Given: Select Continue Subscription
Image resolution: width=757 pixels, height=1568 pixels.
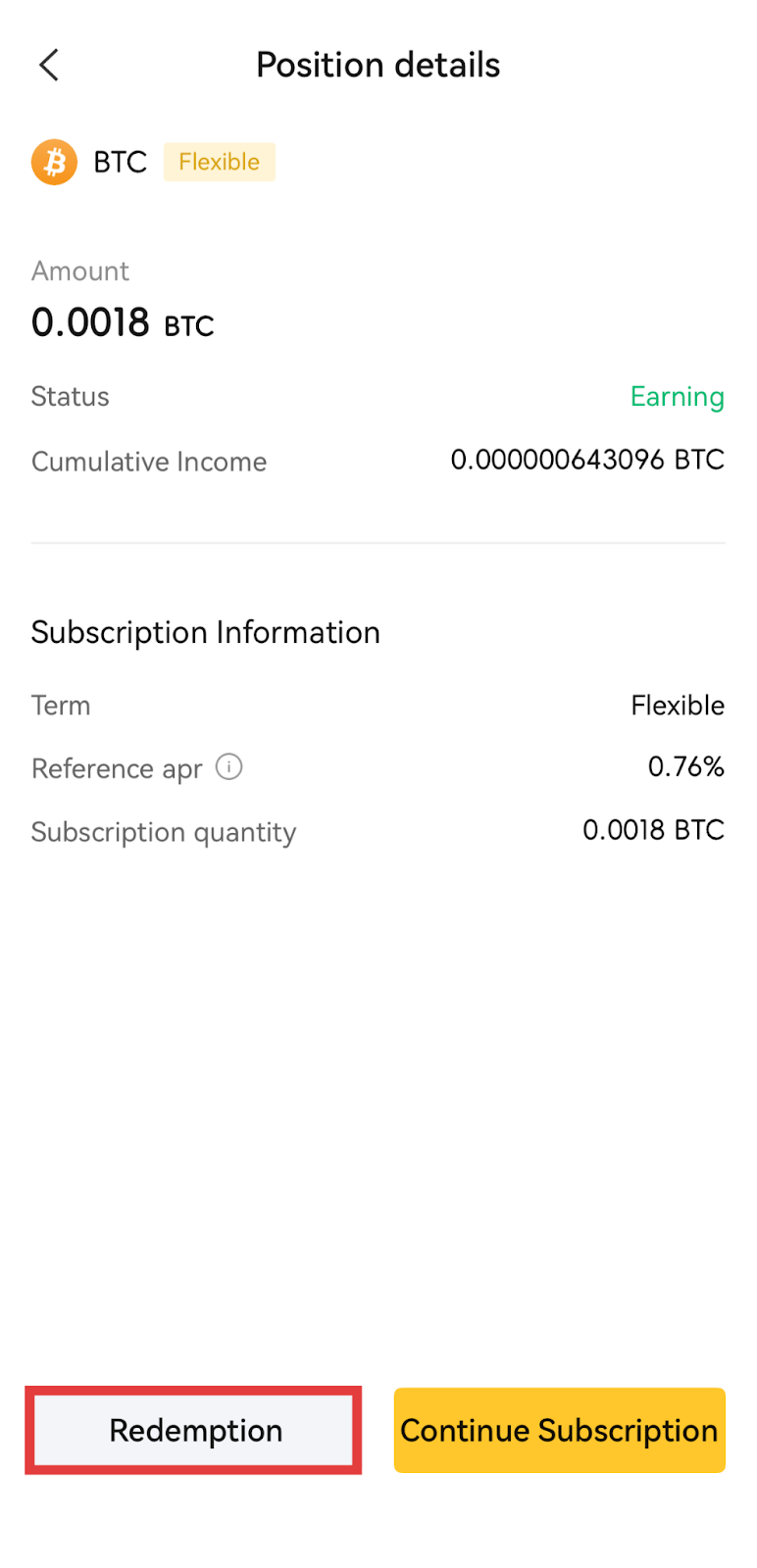Looking at the screenshot, I should pos(559,1430).
